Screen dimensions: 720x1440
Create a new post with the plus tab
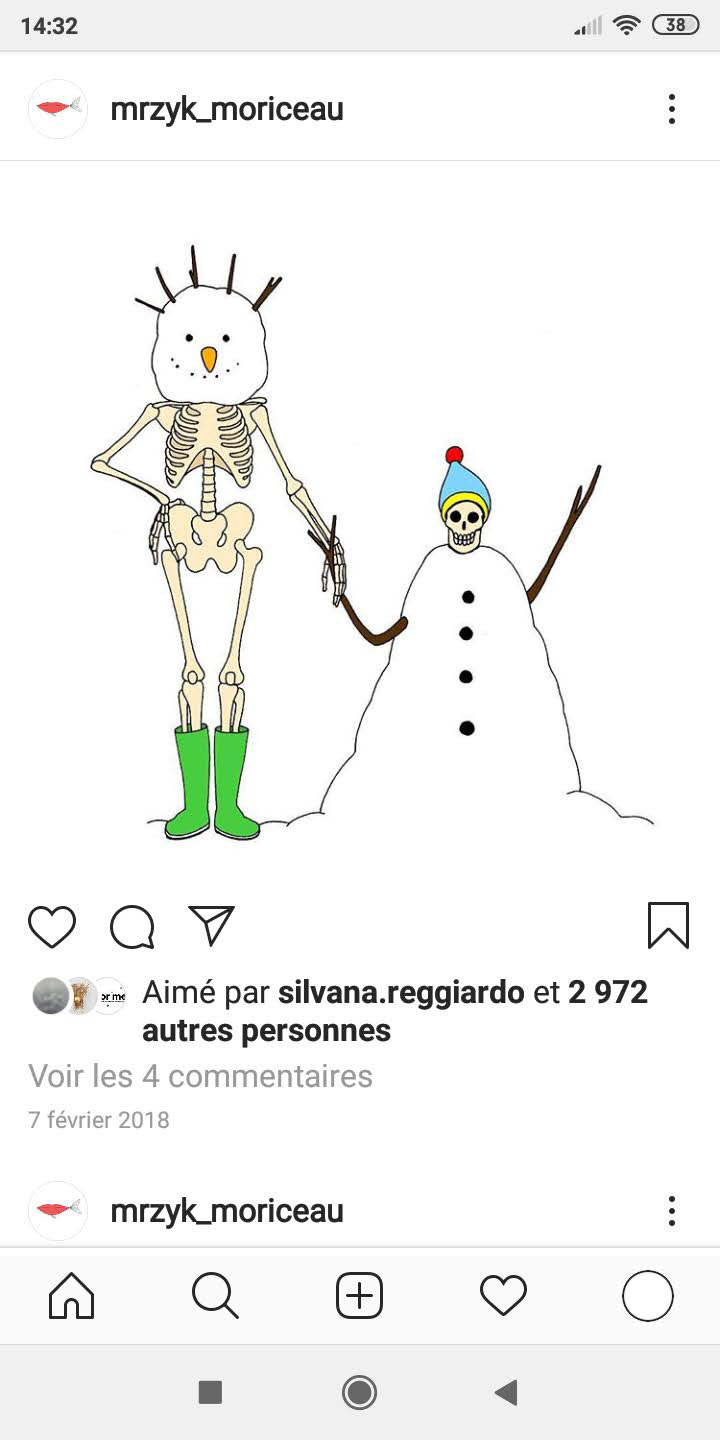[359, 1297]
